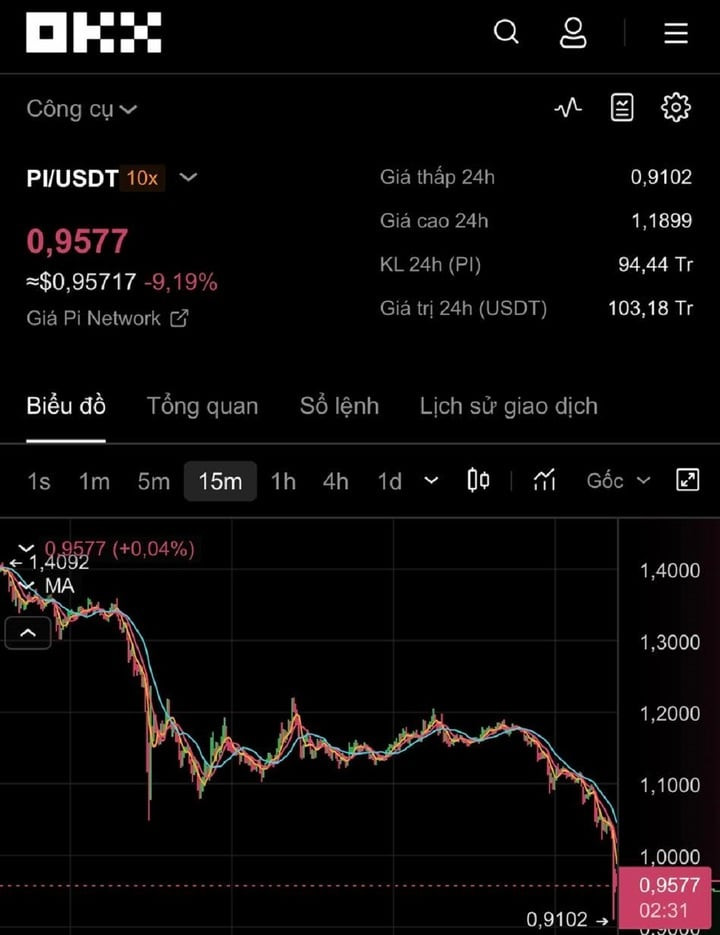The width and height of the screenshot is (720, 935).
Task: Open the chart in fullscreen
Action: 688,480
